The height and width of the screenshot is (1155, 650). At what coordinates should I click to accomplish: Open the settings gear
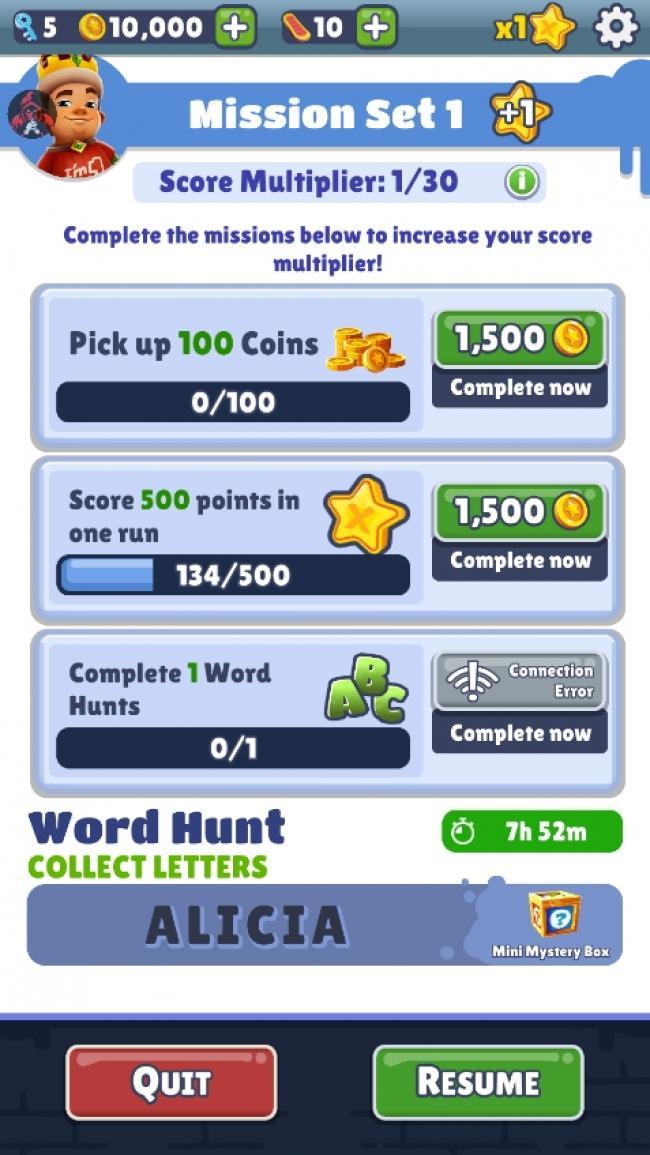(x=616, y=28)
